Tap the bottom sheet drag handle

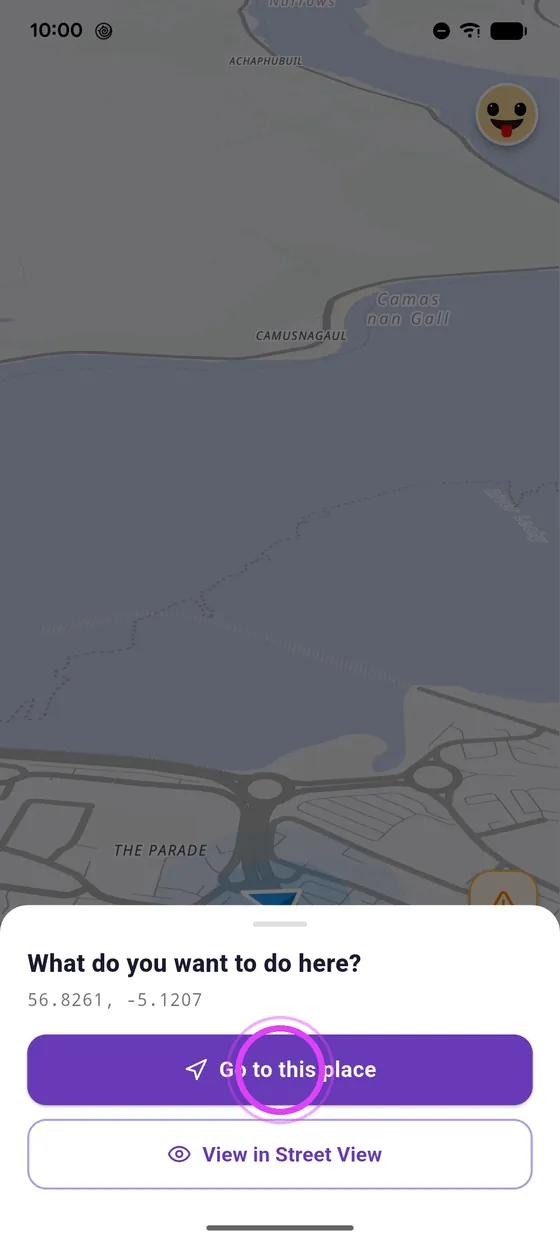280,924
